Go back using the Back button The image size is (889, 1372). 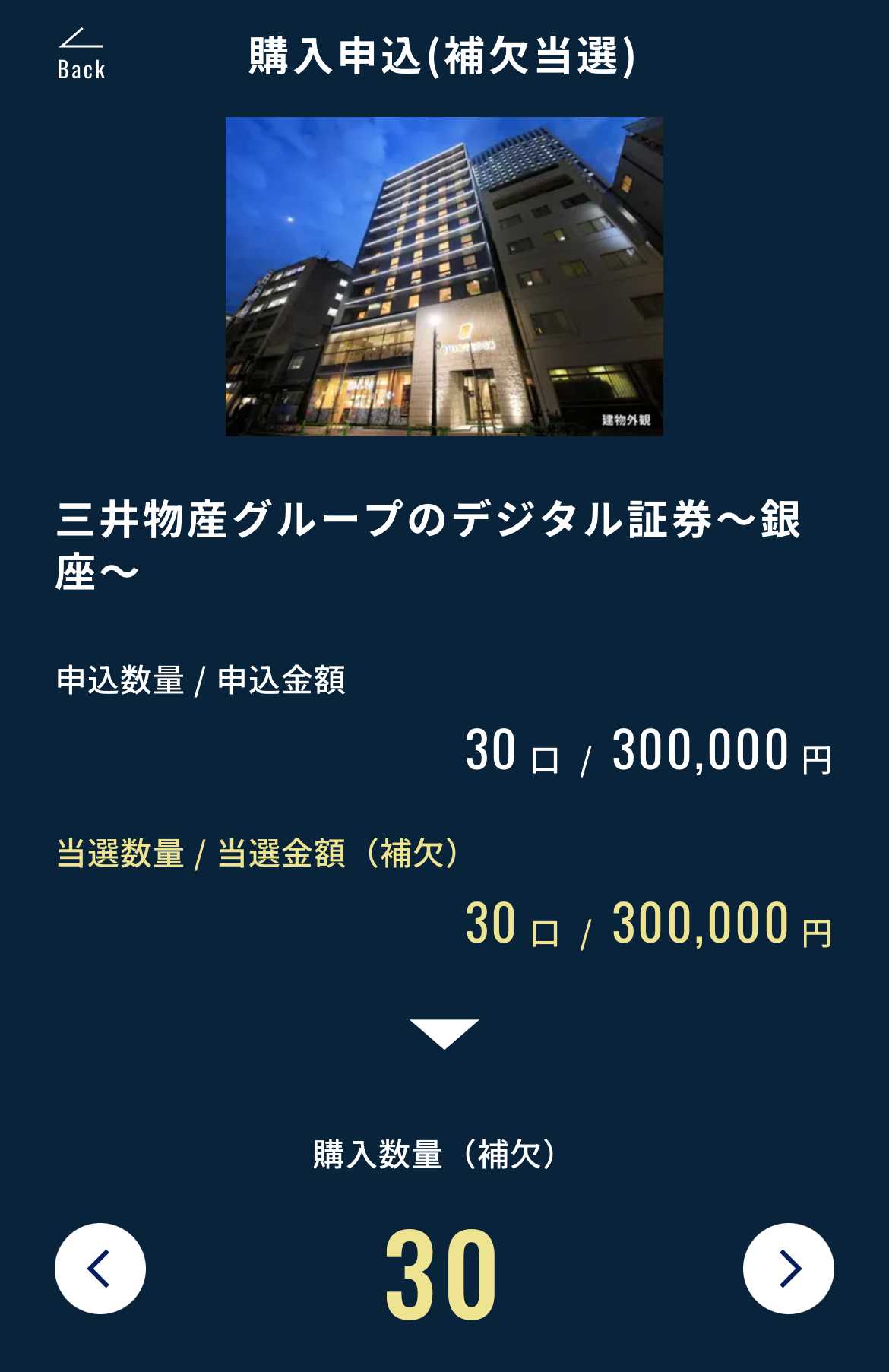[x=81, y=55]
